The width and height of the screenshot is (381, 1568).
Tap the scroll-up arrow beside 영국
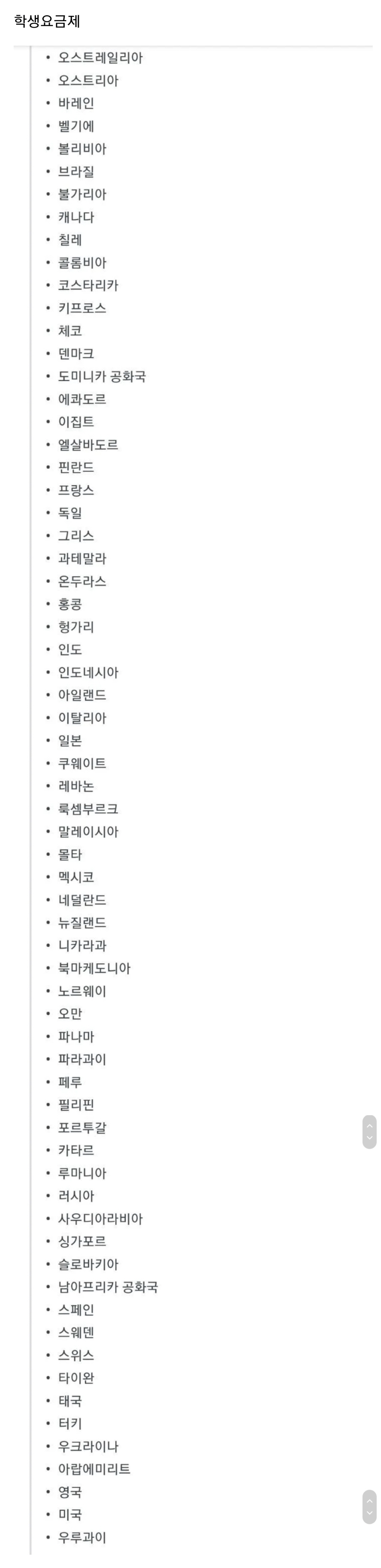click(369, 1501)
